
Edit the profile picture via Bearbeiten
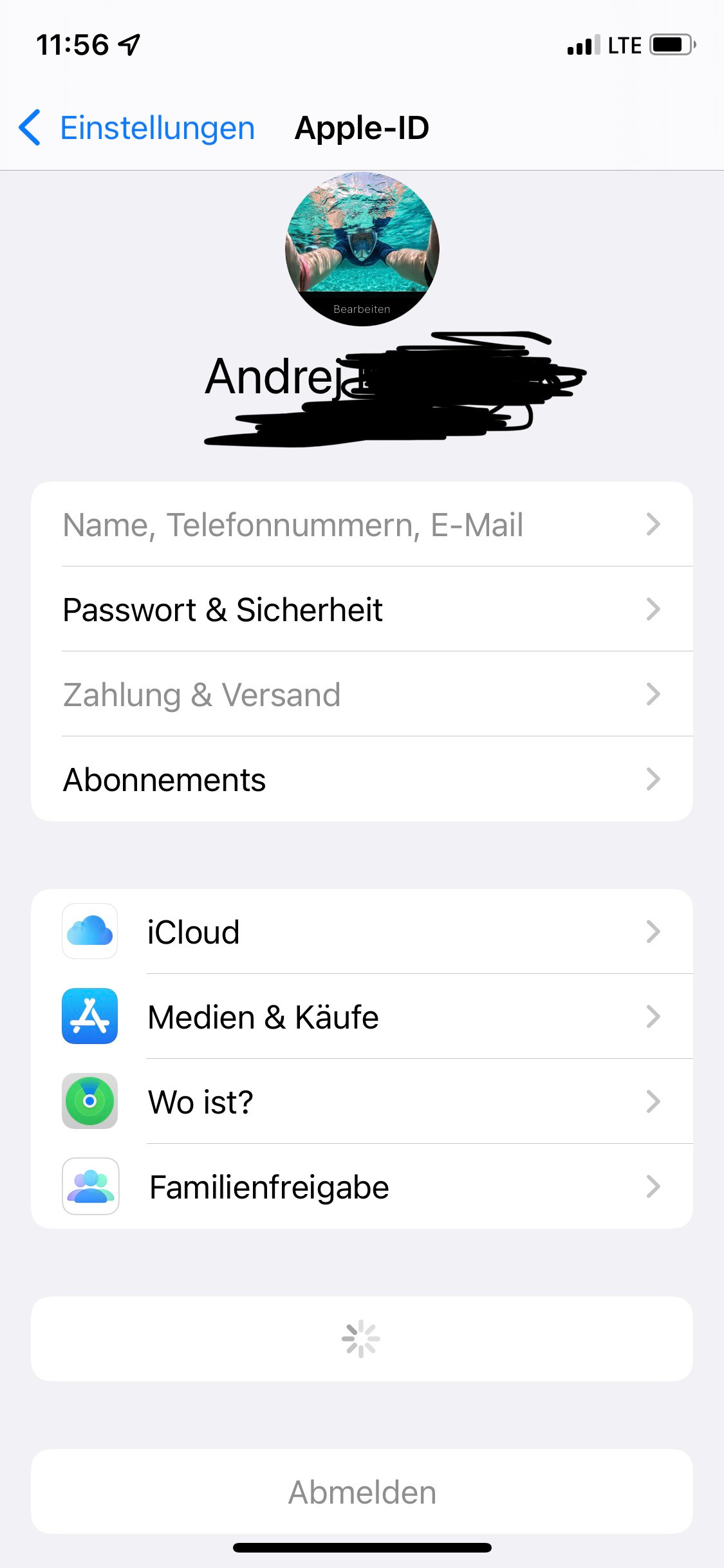pyautogui.click(x=362, y=308)
